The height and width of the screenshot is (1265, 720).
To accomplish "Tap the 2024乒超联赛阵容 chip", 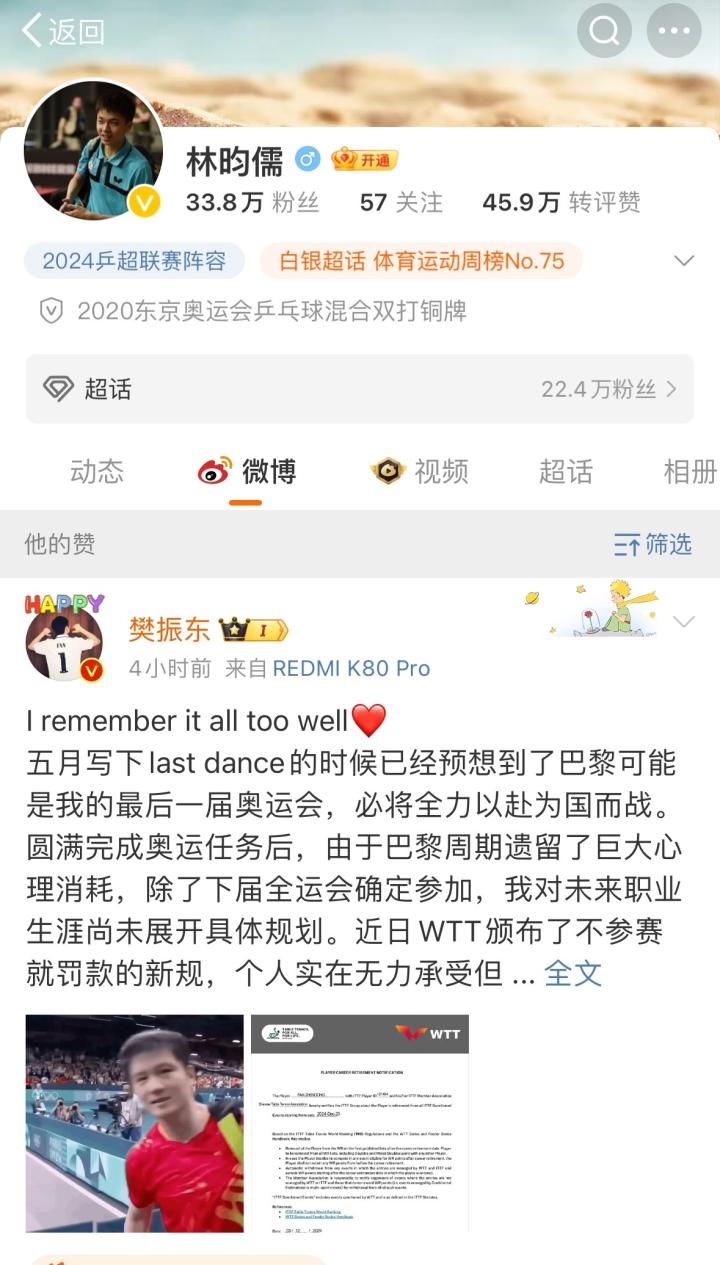I will (x=134, y=261).
